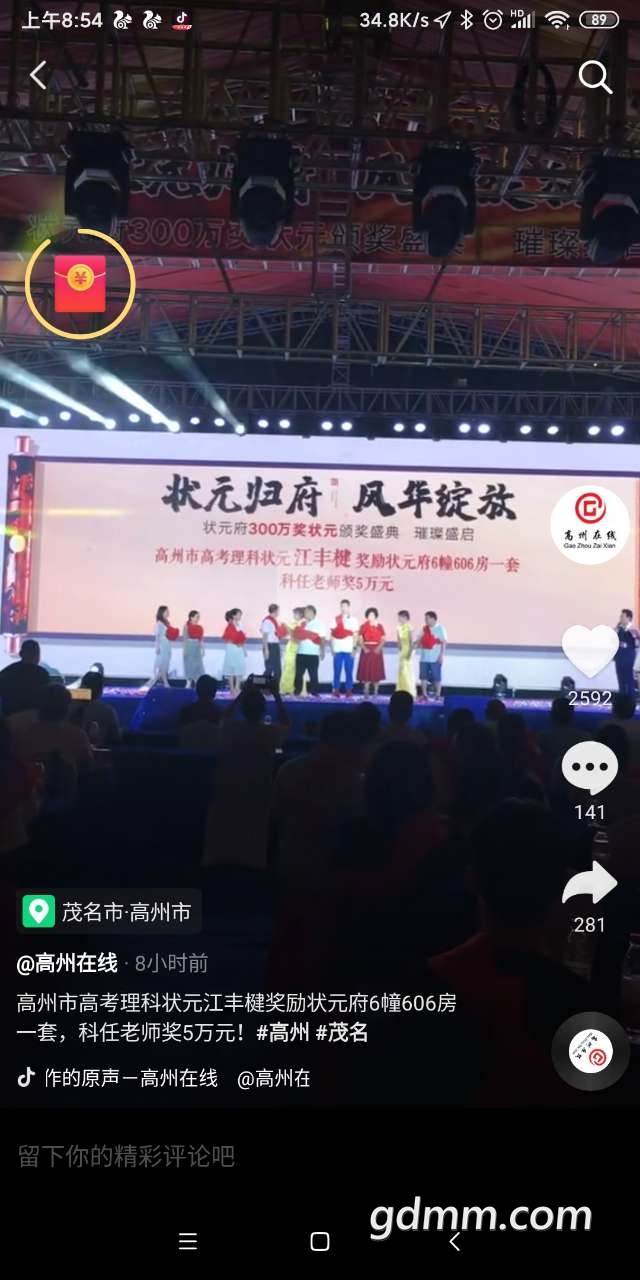The height and width of the screenshot is (1280, 640).
Task: Open the #茂名 hashtag
Action: pos(342,1032)
